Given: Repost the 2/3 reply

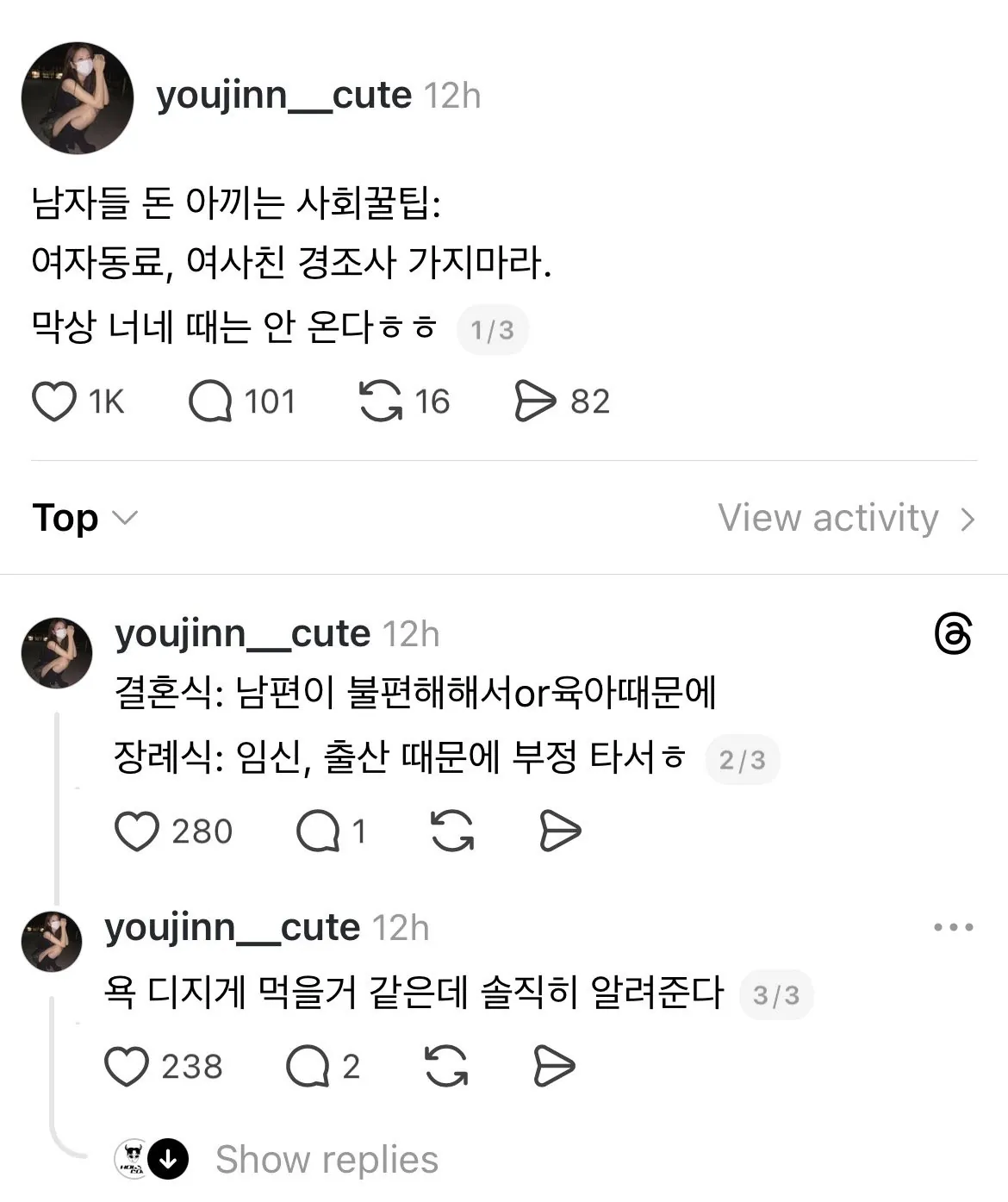Looking at the screenshot, I should click(x=454, y=831).
